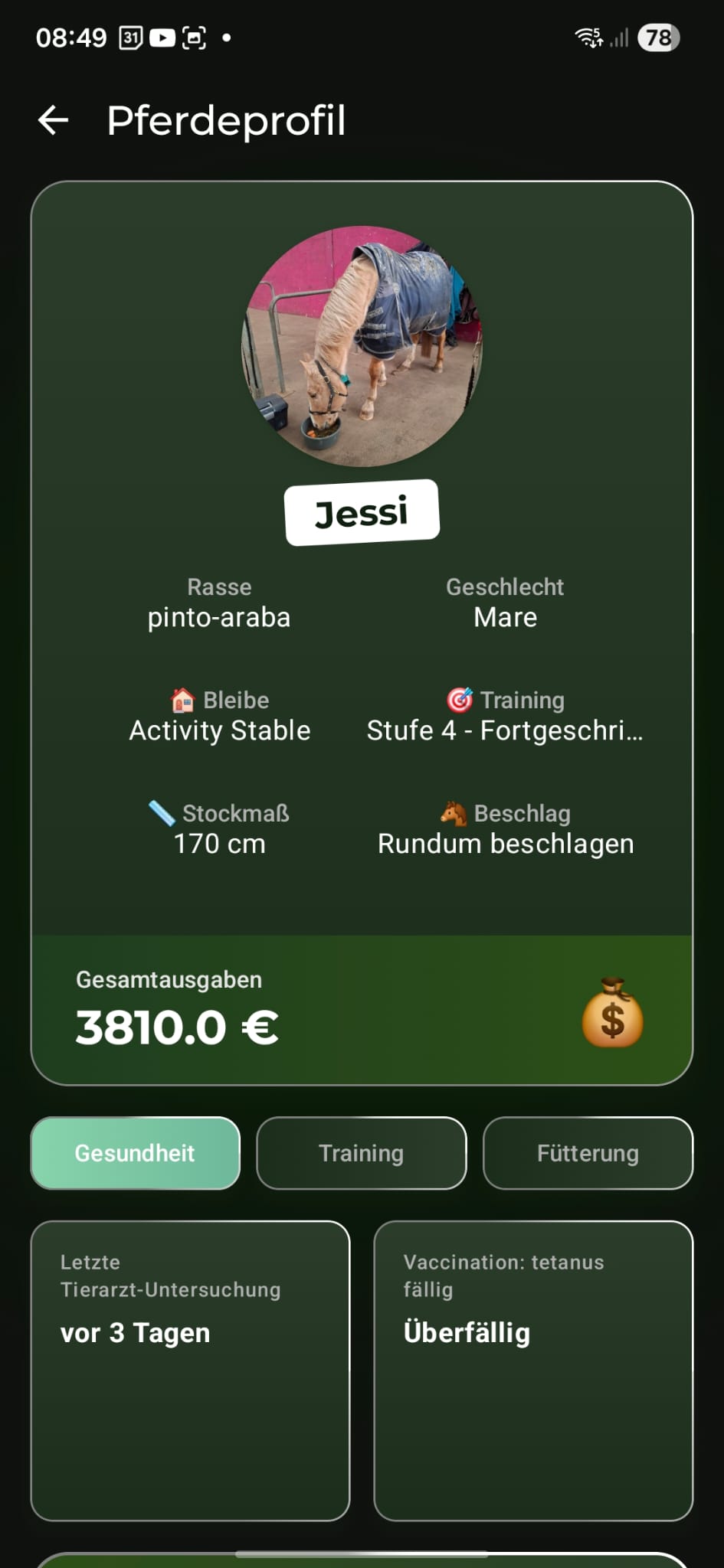Select the Gesundheit tab
Image resolution: width=724 pixels, height=1568 pixels.
click(135, 1152)
